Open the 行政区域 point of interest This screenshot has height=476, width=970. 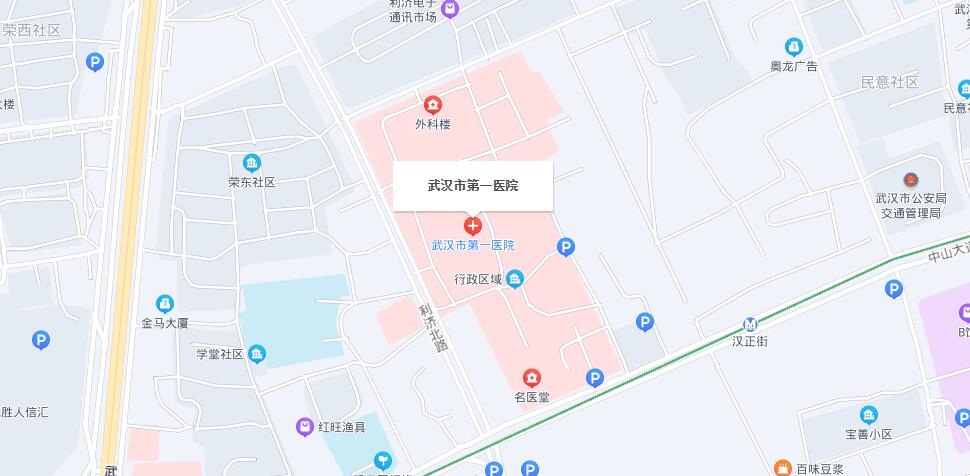tap(515, 279)
